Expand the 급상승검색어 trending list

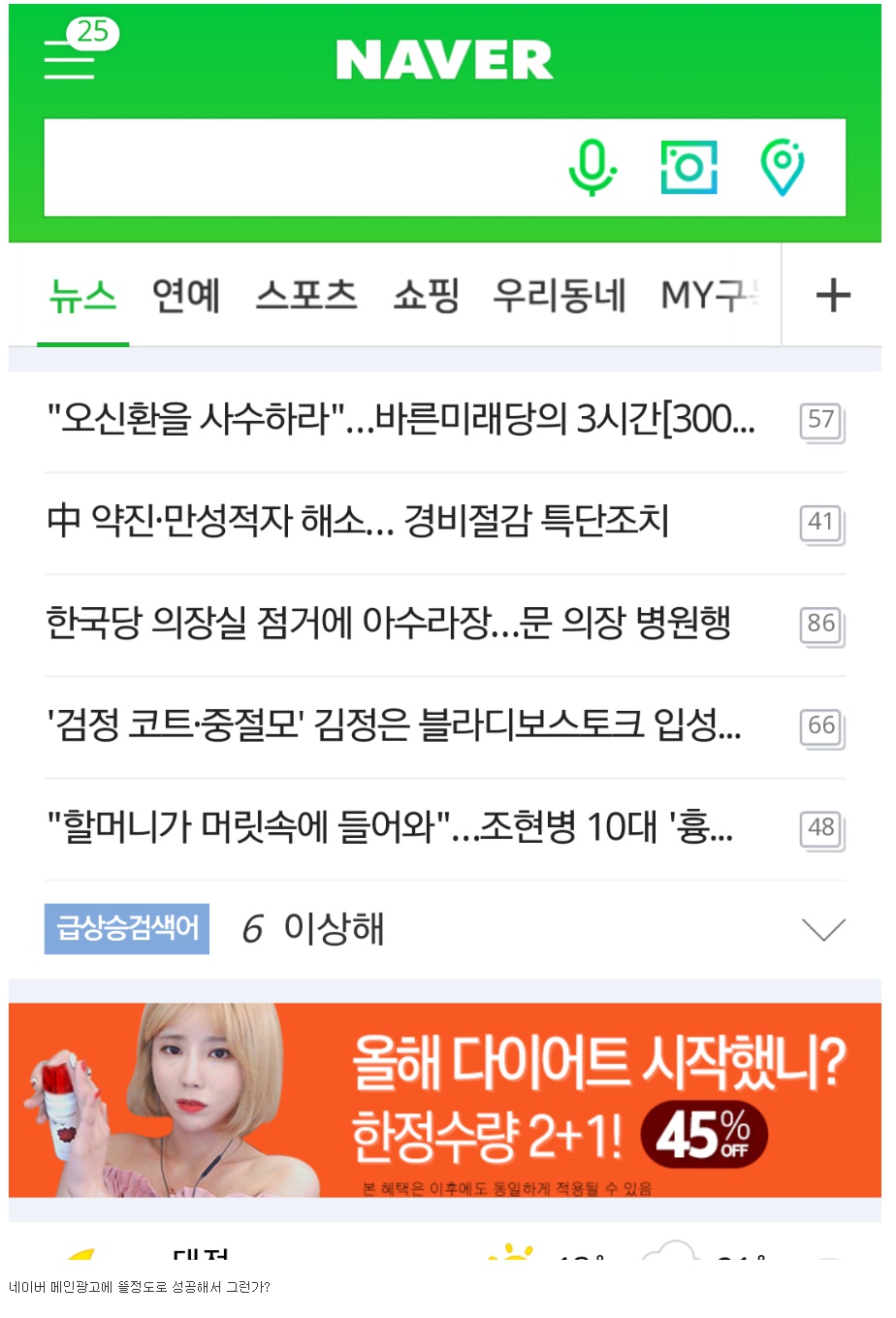[x=824, y=929]
